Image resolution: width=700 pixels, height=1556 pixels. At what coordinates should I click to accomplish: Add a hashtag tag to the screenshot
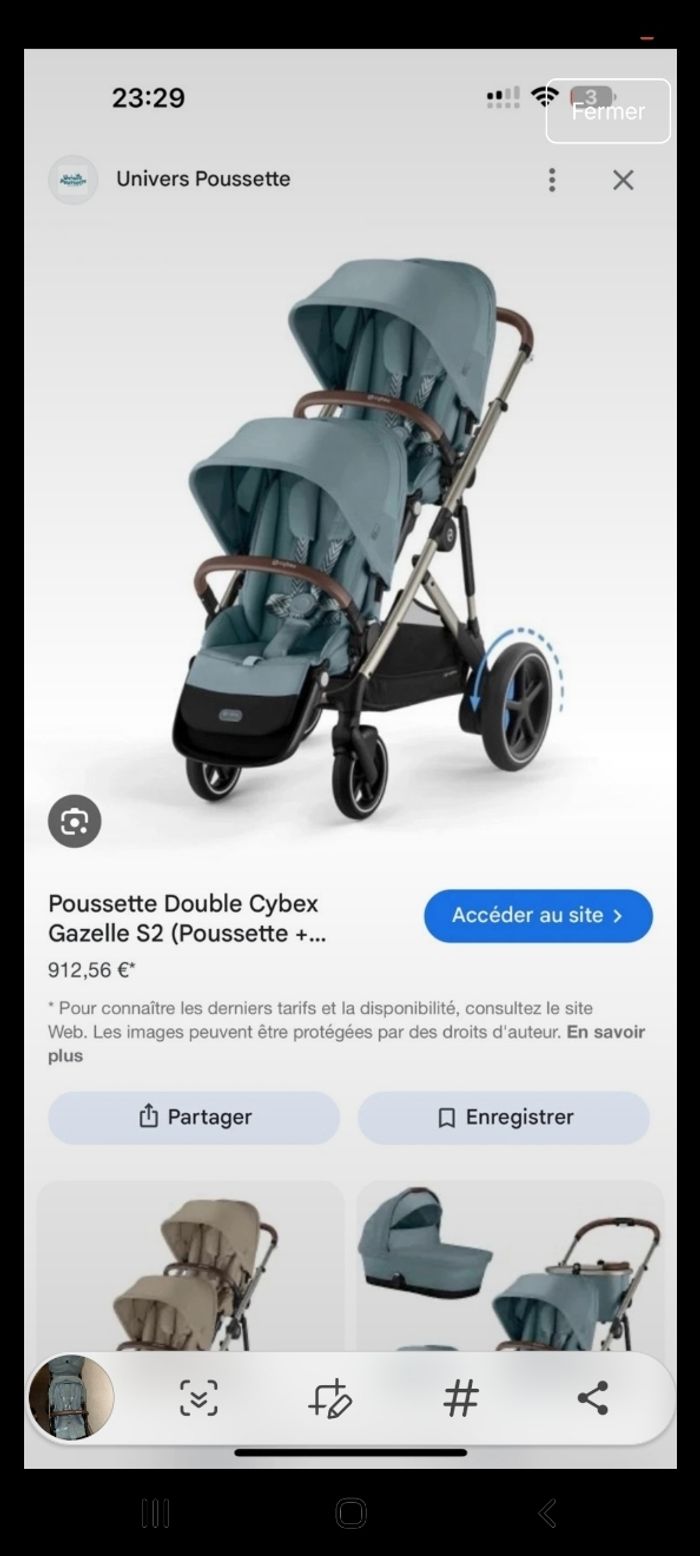click(461, 1398)
